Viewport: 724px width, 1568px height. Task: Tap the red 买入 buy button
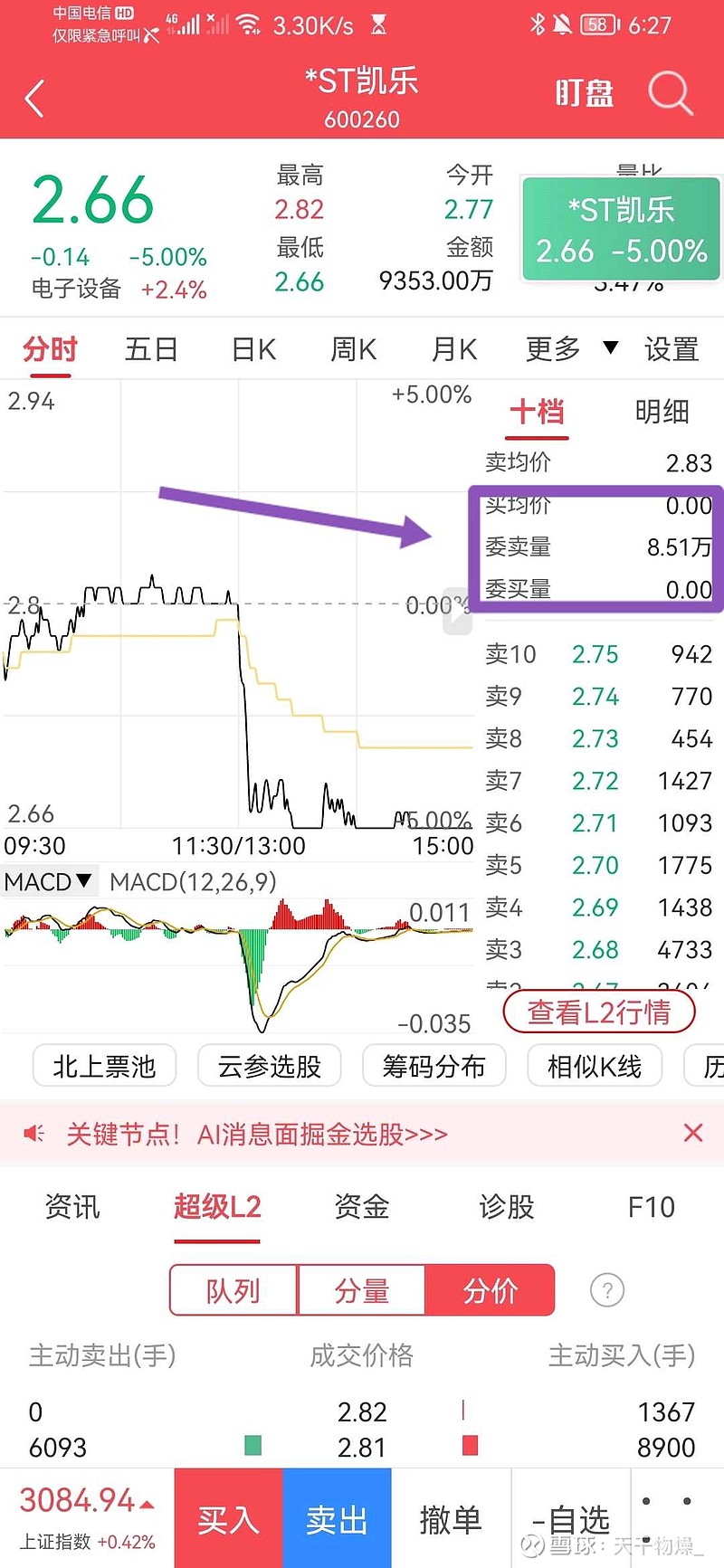(228, 1518)
